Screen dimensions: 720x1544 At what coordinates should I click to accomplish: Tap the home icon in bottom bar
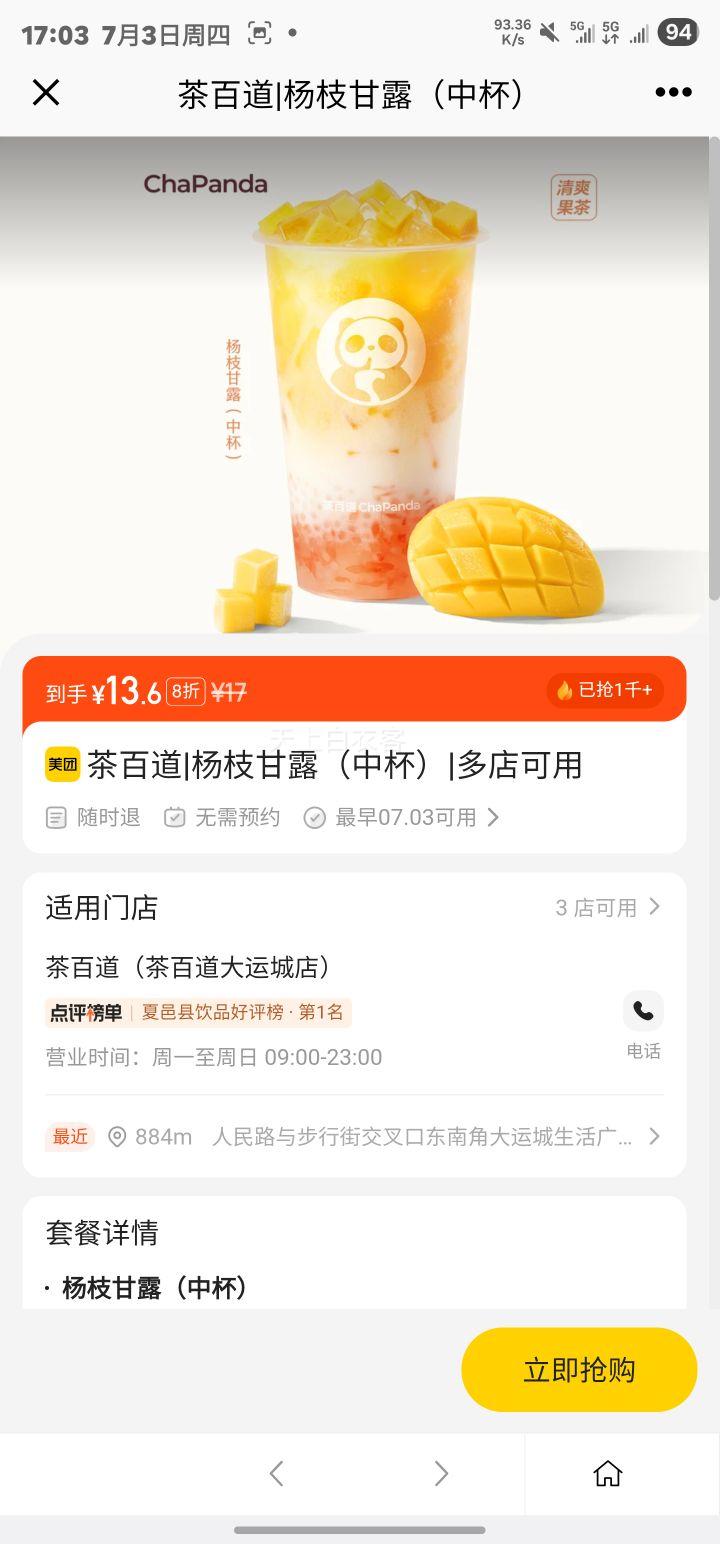point(608,1474)
